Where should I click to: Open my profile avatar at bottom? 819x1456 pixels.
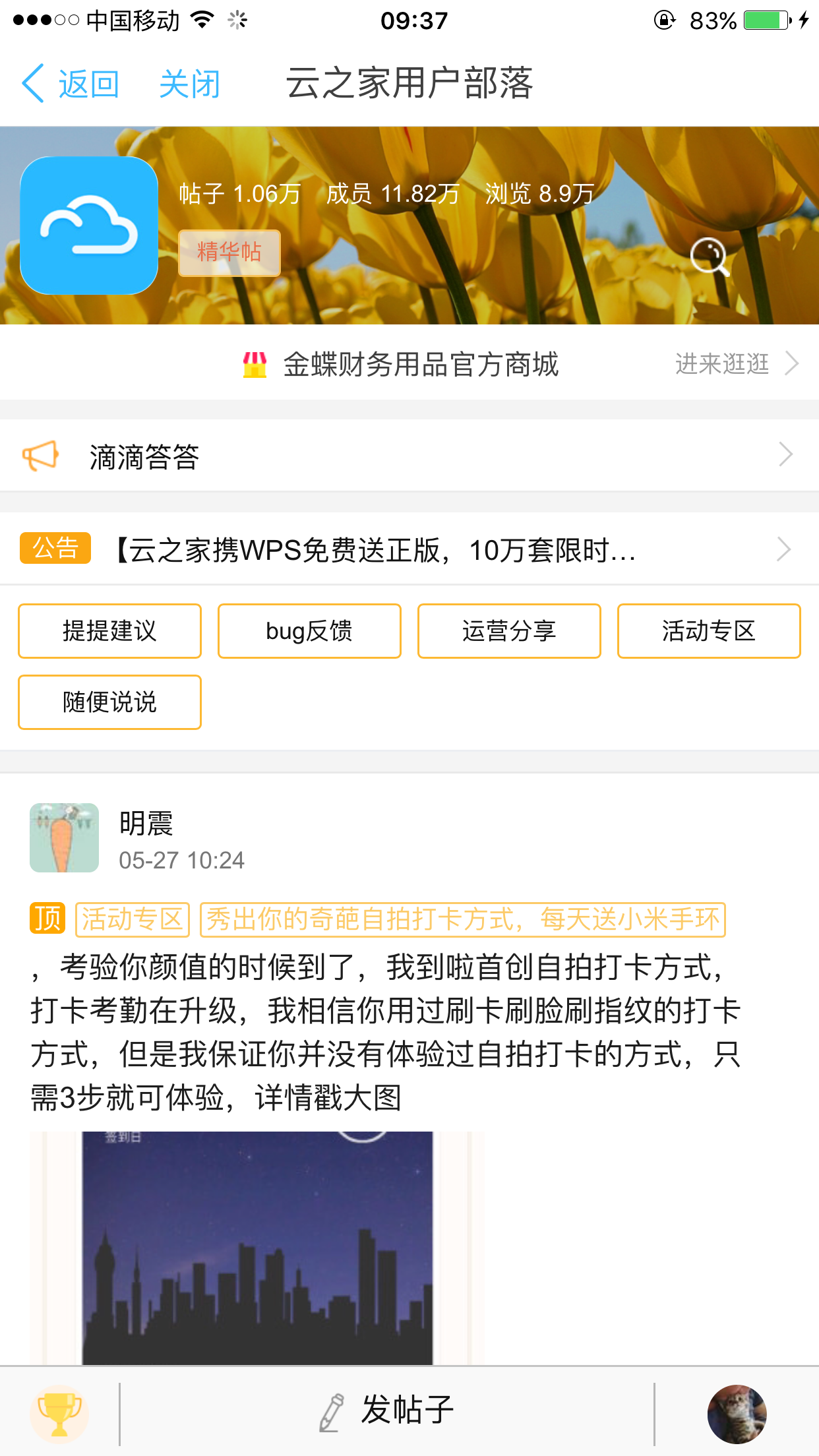(737, 1414)
